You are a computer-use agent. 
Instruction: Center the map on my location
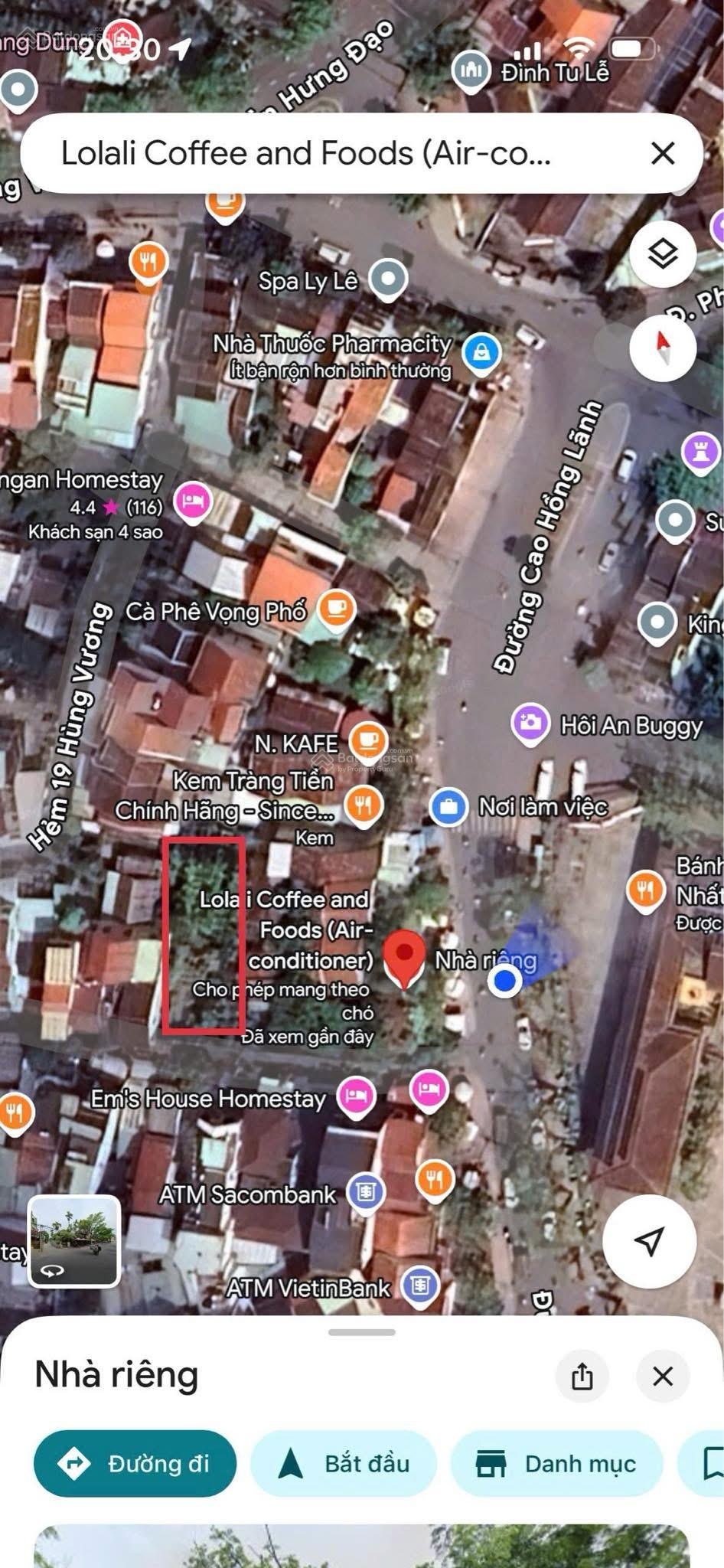pos(649,1241)
